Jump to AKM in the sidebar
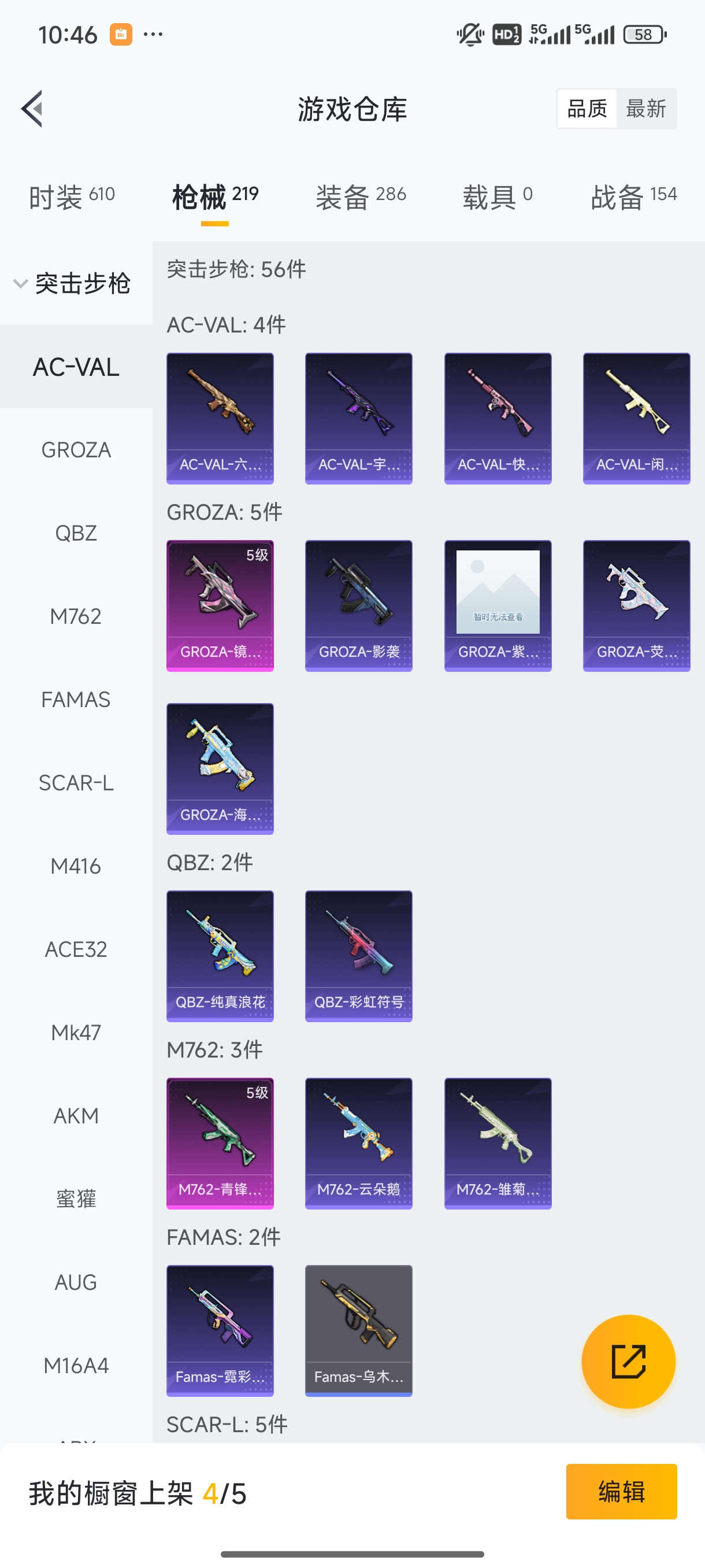705x1568 pixels. click(x=76, y=1116)
